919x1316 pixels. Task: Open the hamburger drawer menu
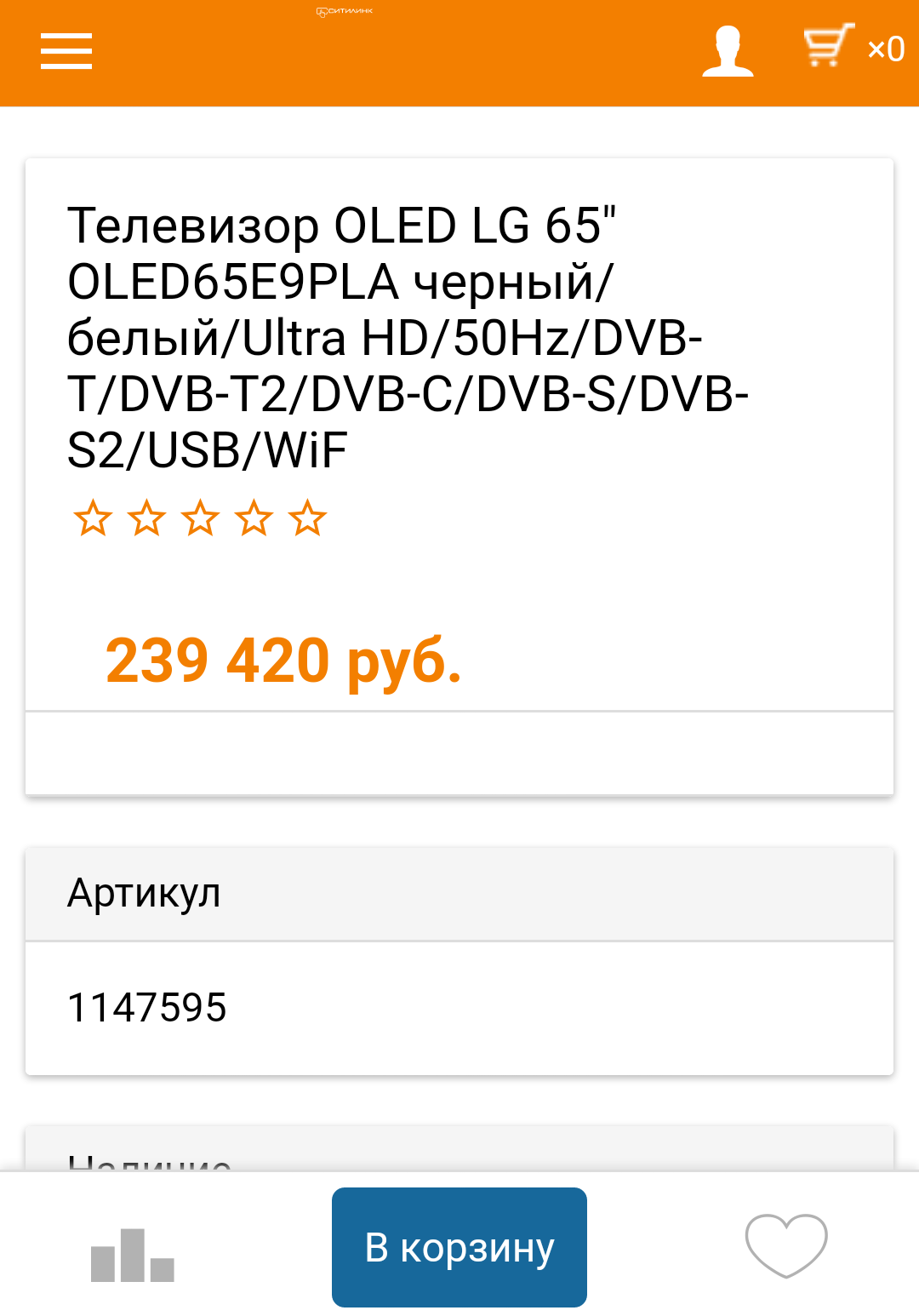66,51
